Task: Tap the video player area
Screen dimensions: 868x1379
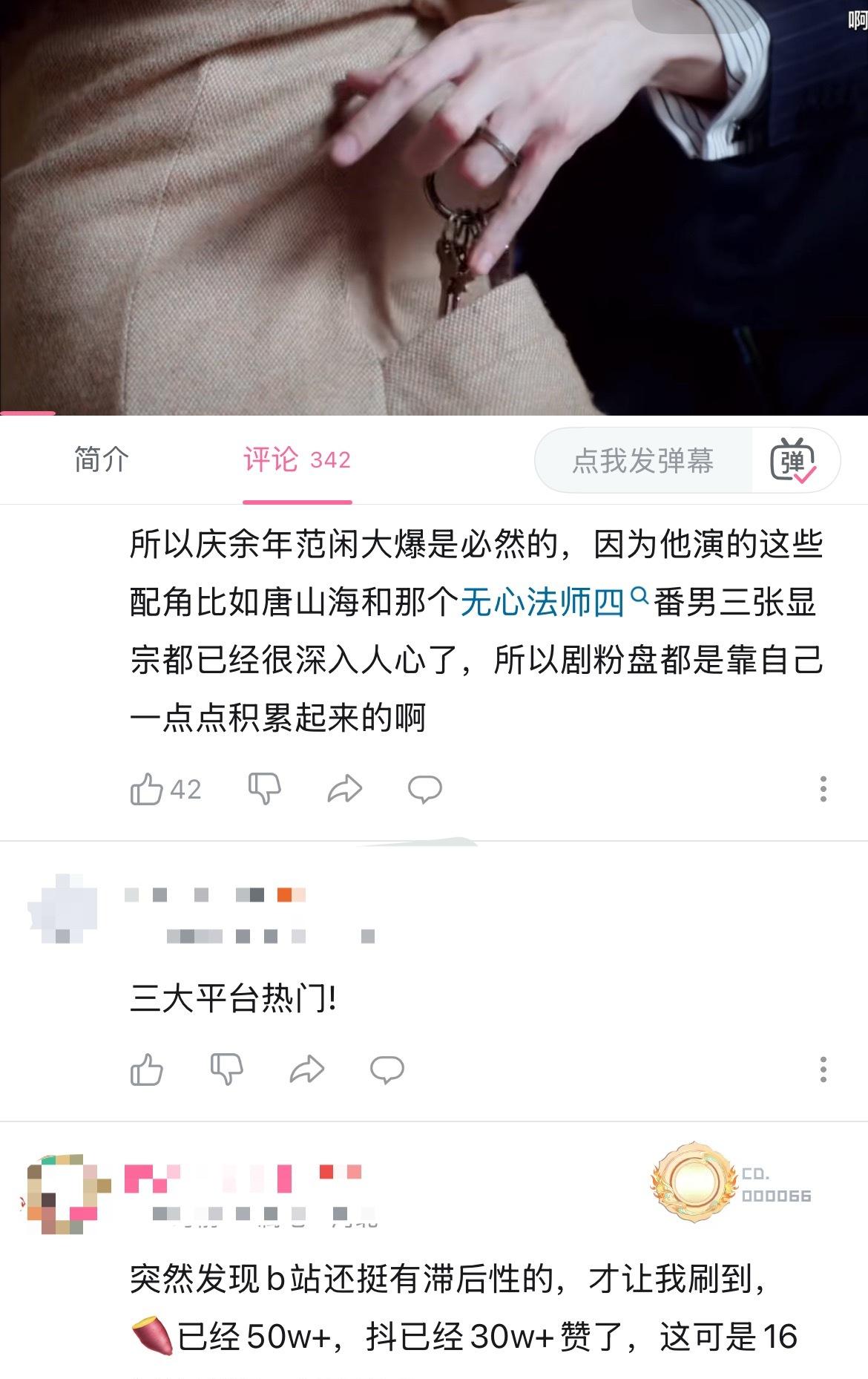Action: point(434,208)
